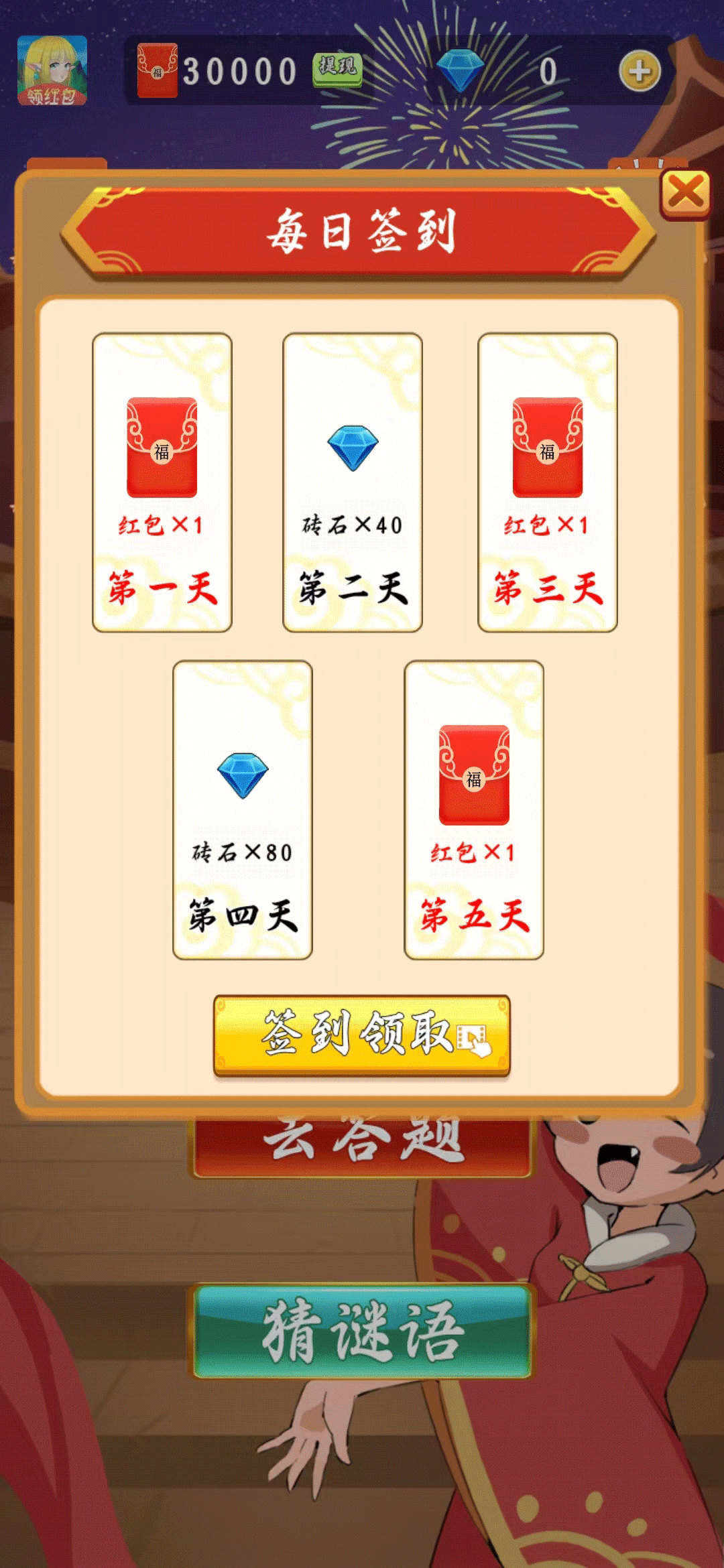This screenshot has width=724, height=1568.
Task: Select the 第二天 钻石×40 card
Action: pyautogui.click(x=353, y=482)
